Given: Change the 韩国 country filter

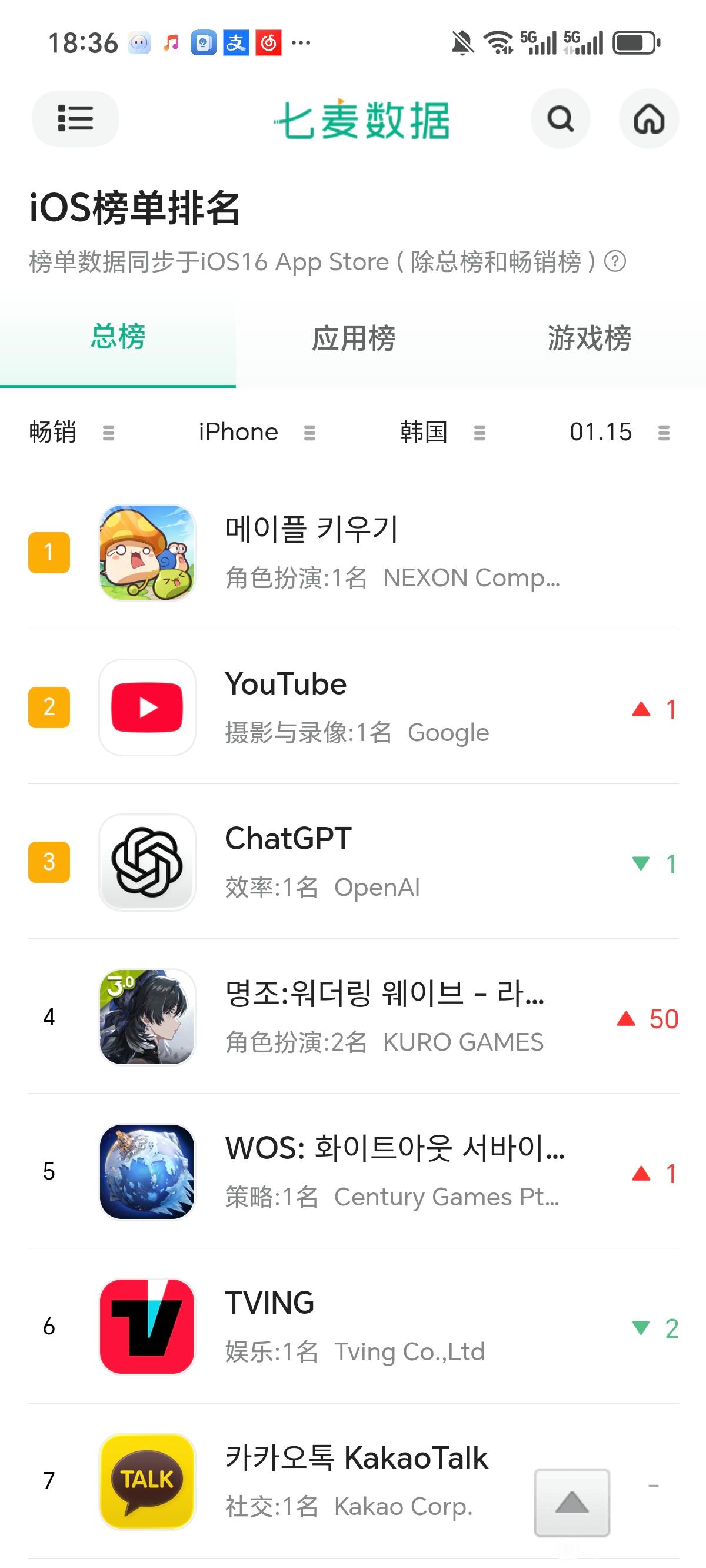Looking at the screenshot, I should (442, 432).
